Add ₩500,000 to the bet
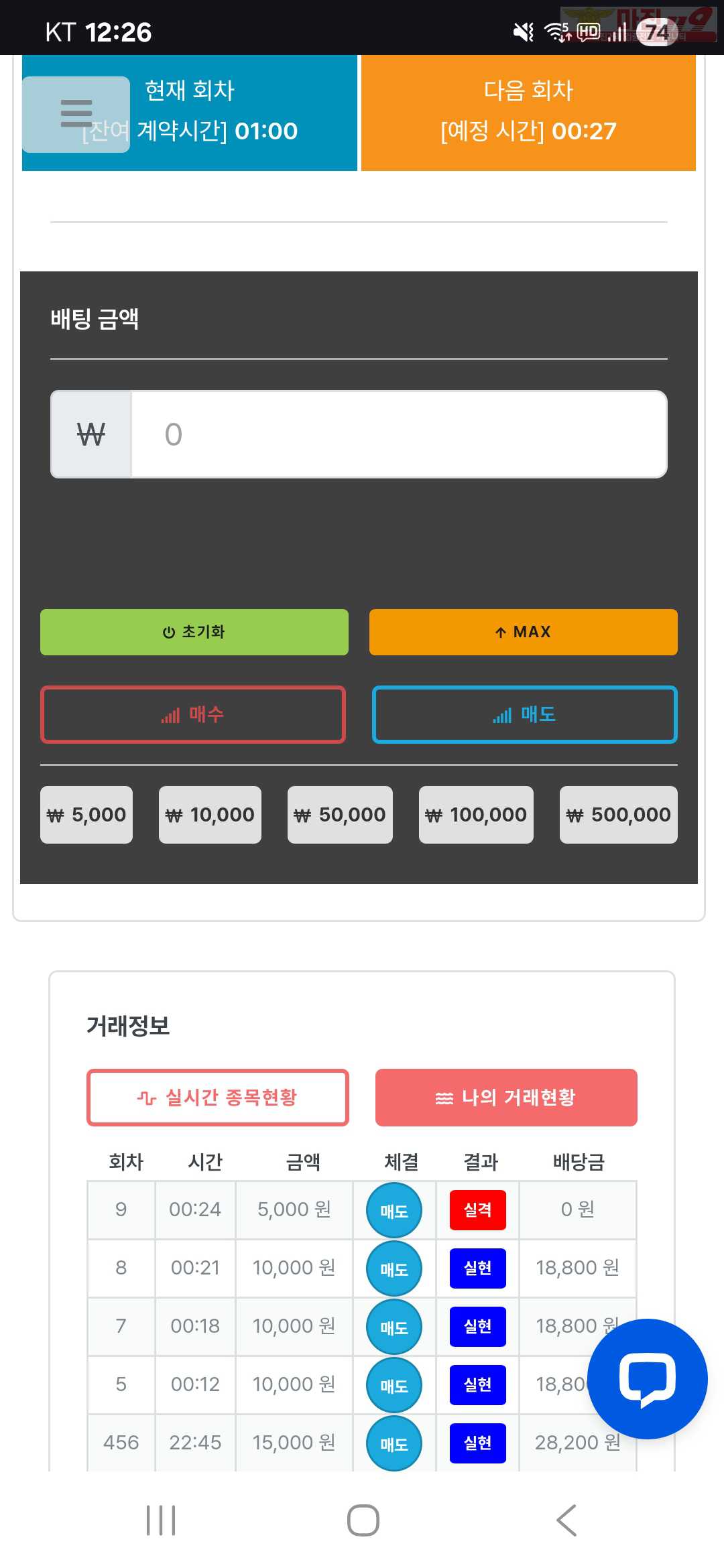The height and width of the screenshot is (1568, 724). point(618,815)
